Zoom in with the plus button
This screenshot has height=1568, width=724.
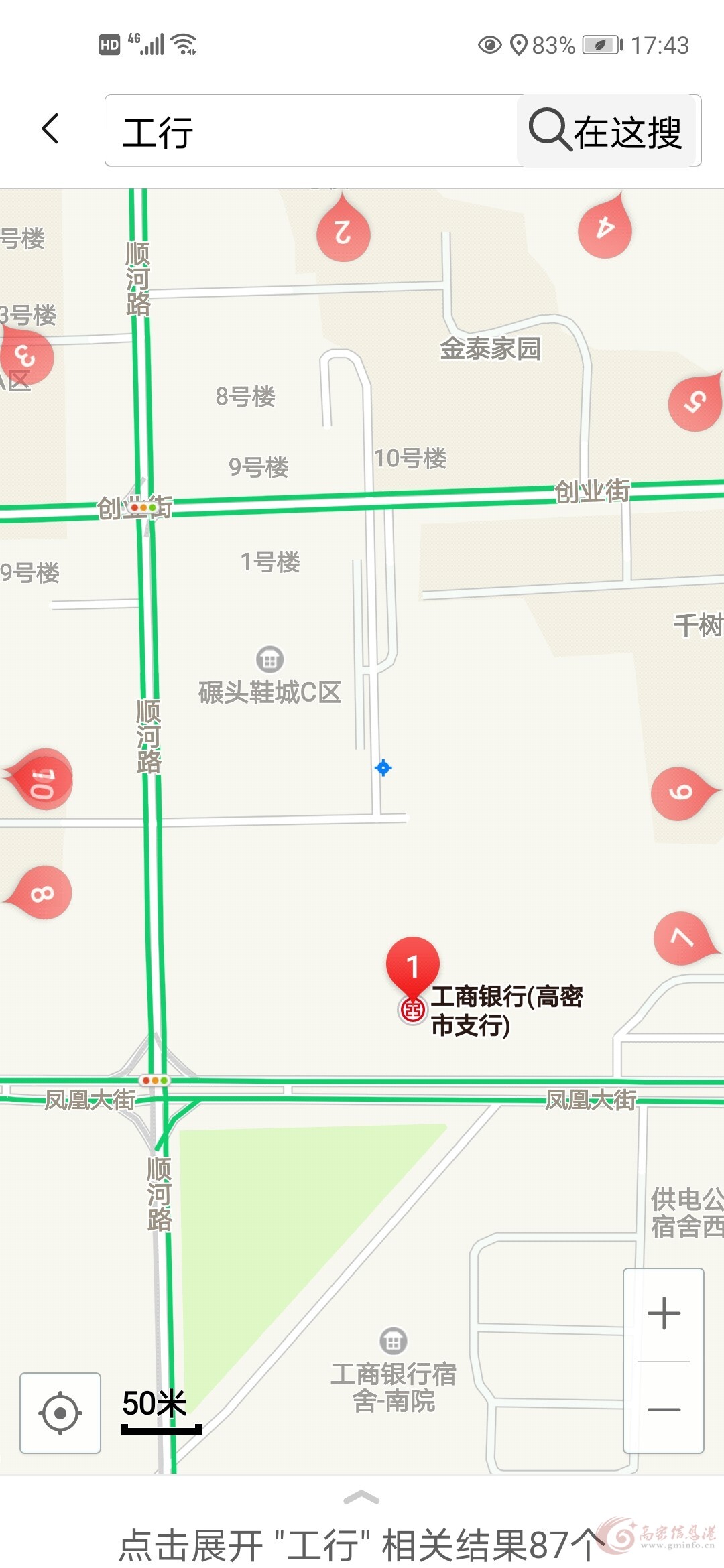tap(664, 1313)
